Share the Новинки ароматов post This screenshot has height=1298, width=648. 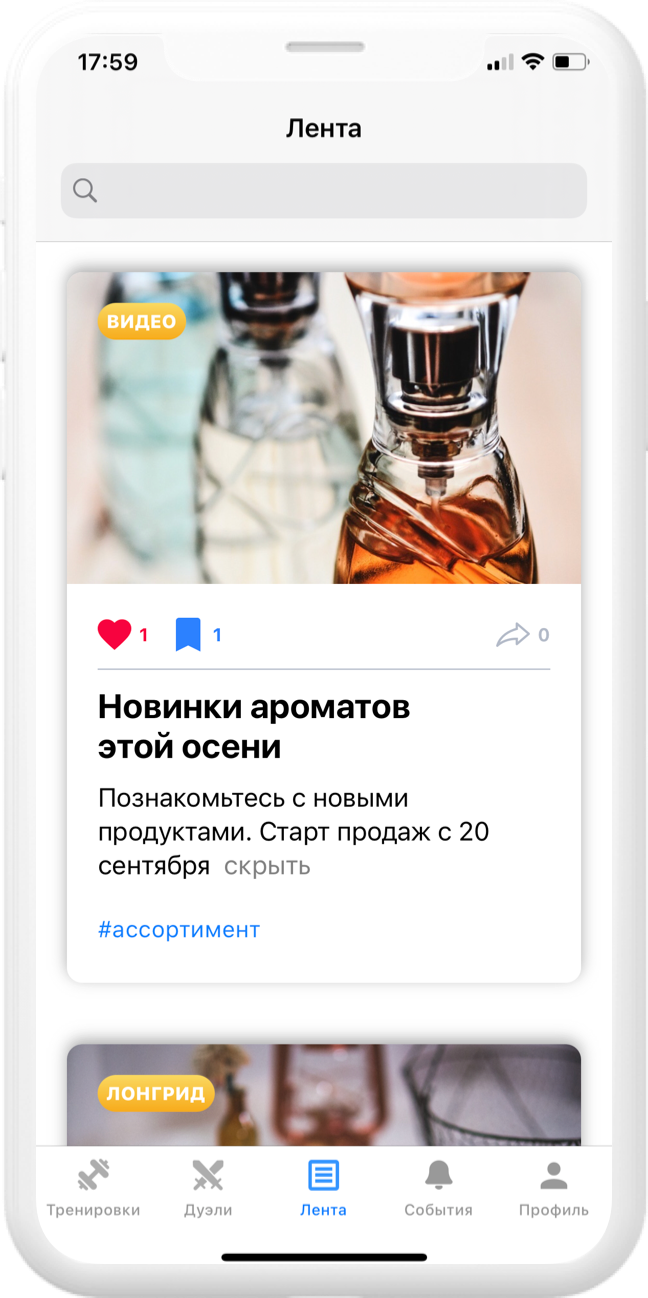pyautogui.click(x=512, y=634)
